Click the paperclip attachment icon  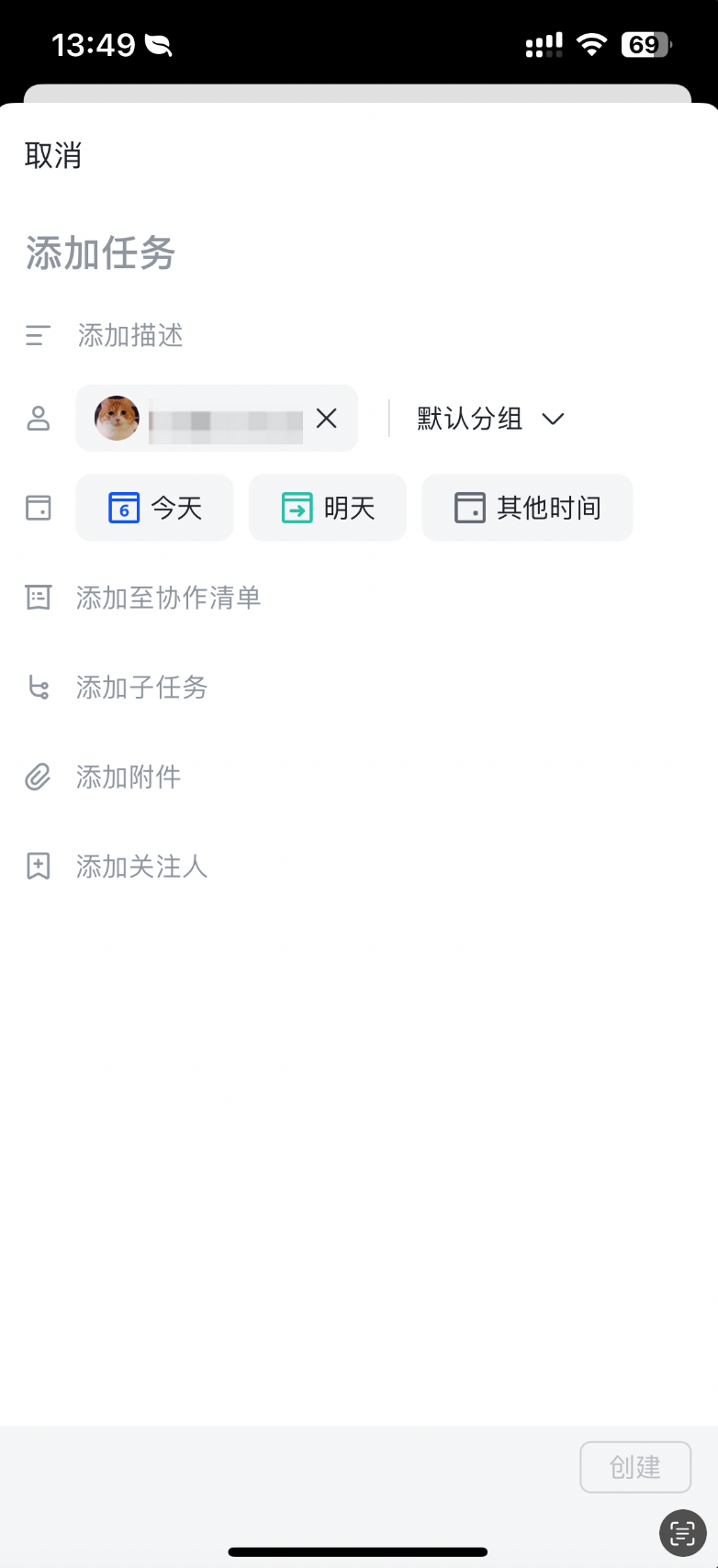coord(37,778)
